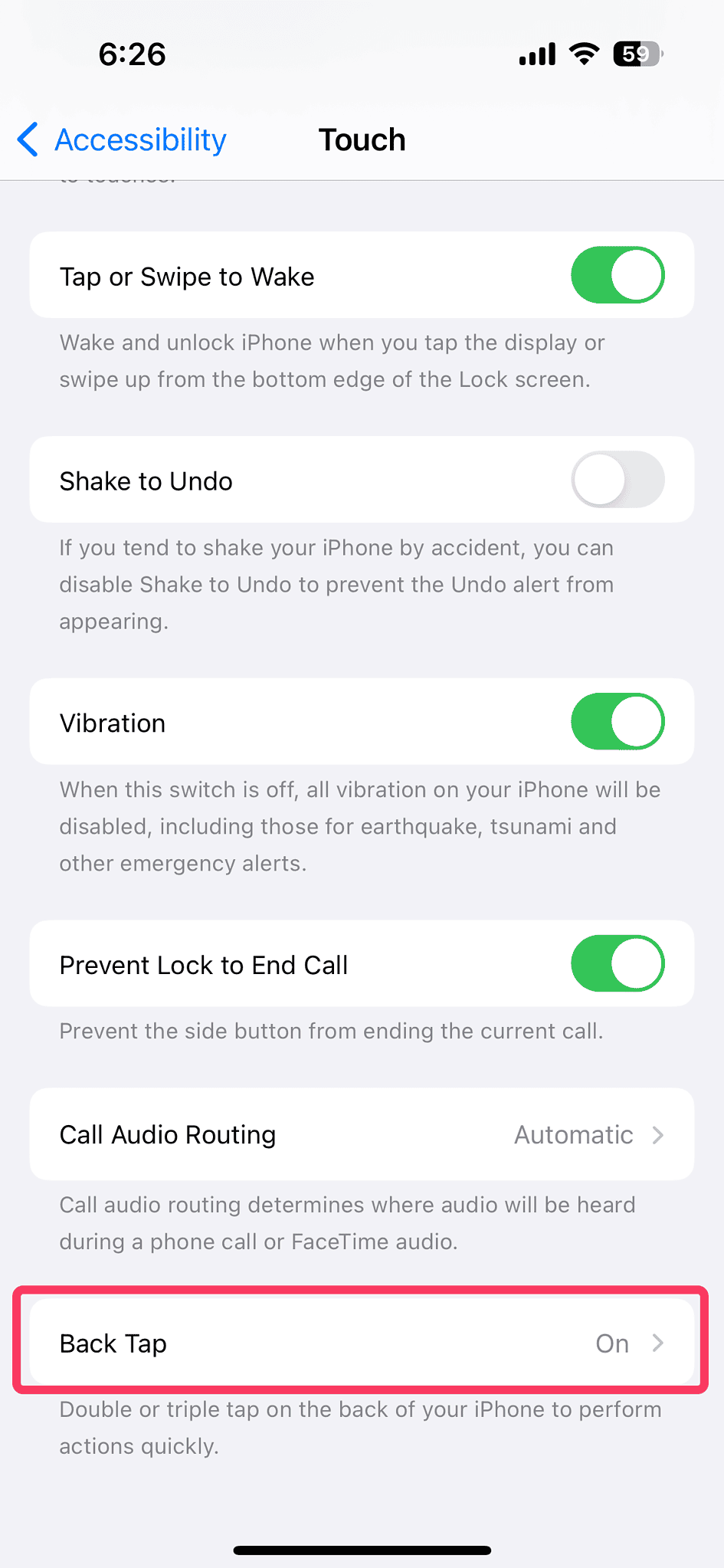
Task: Tap the Accessibility label in the navigation bar
Action: (x=139, y=140)
